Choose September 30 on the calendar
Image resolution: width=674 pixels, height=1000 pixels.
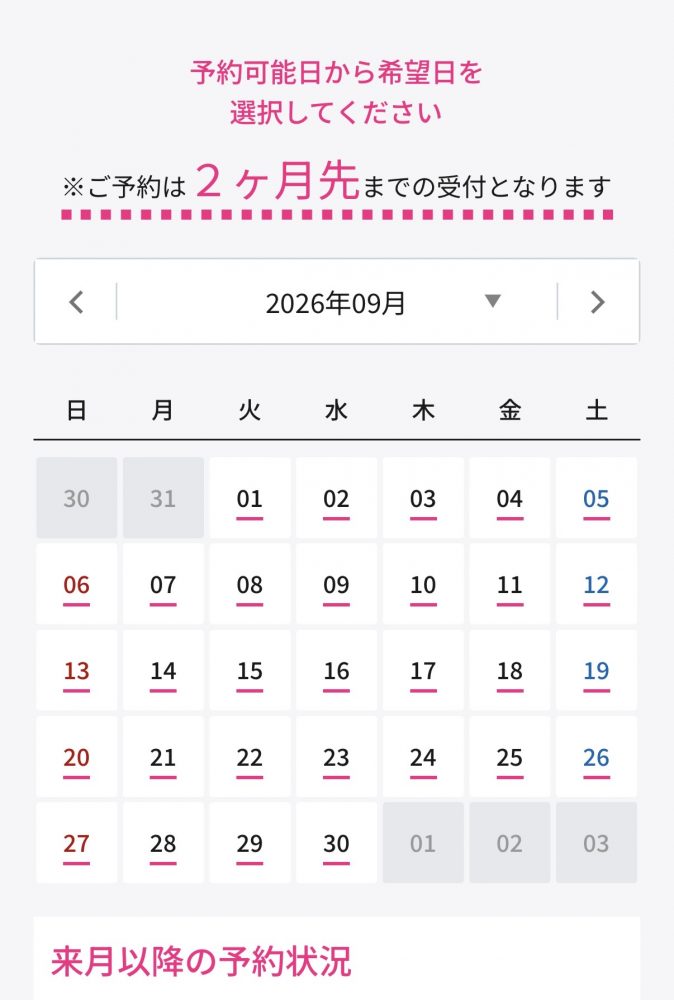click(x=336, y=842)
